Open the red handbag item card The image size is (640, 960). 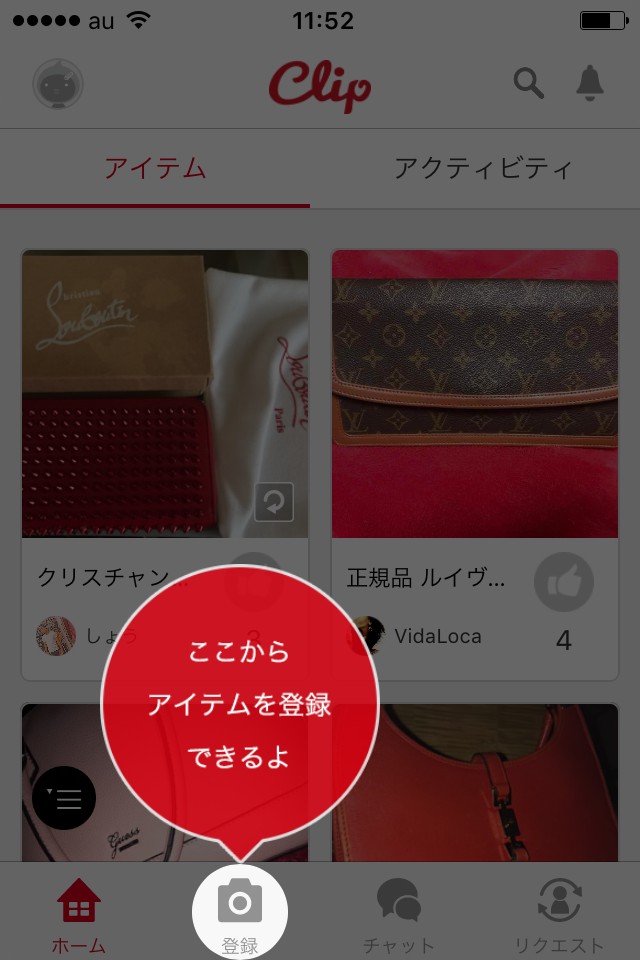pyautogui.click(x=475, y=782)
